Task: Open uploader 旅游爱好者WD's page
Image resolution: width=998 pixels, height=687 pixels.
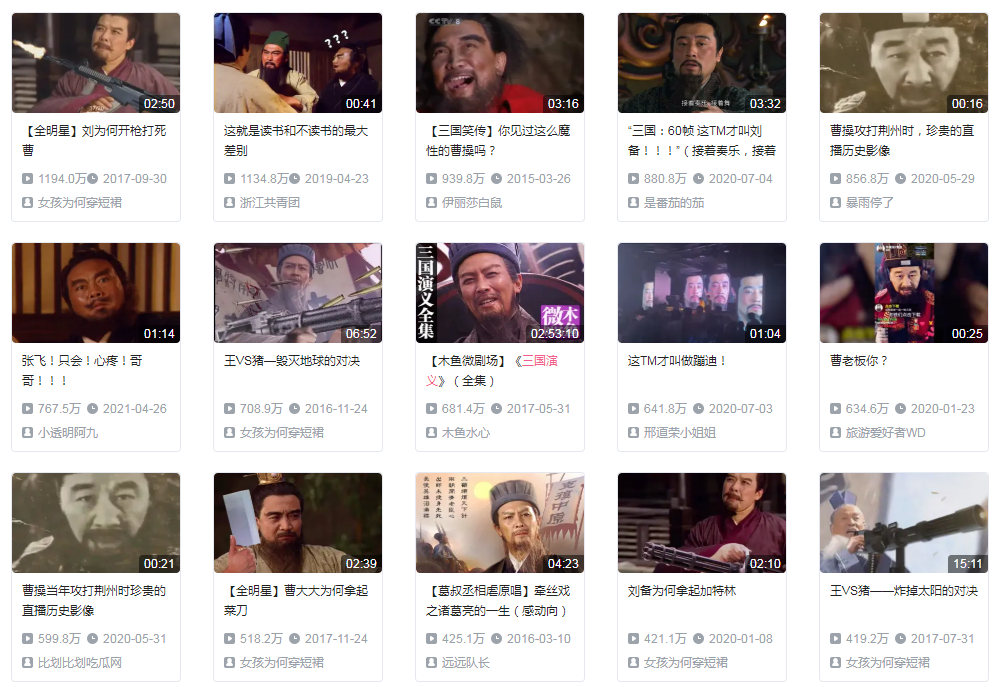Action: 885,432
